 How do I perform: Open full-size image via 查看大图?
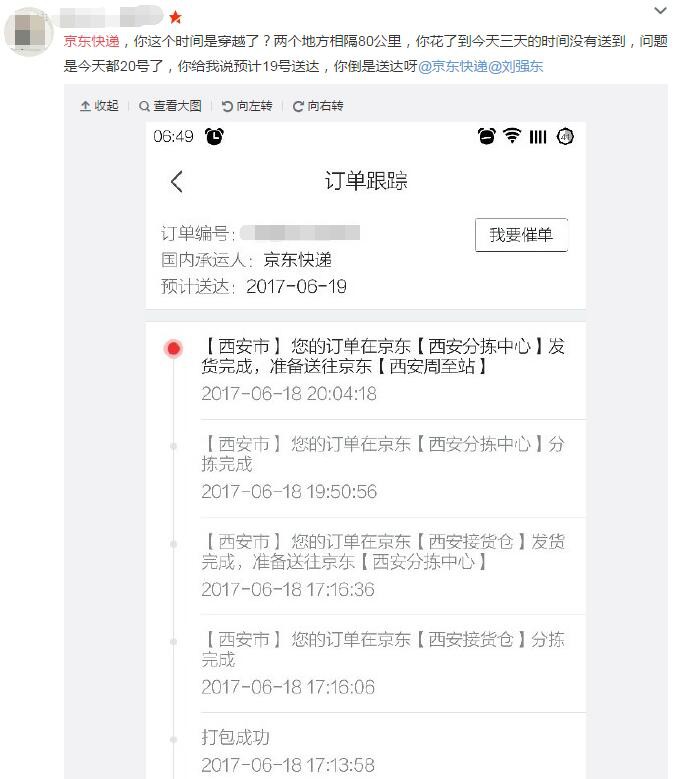point(170,106)
